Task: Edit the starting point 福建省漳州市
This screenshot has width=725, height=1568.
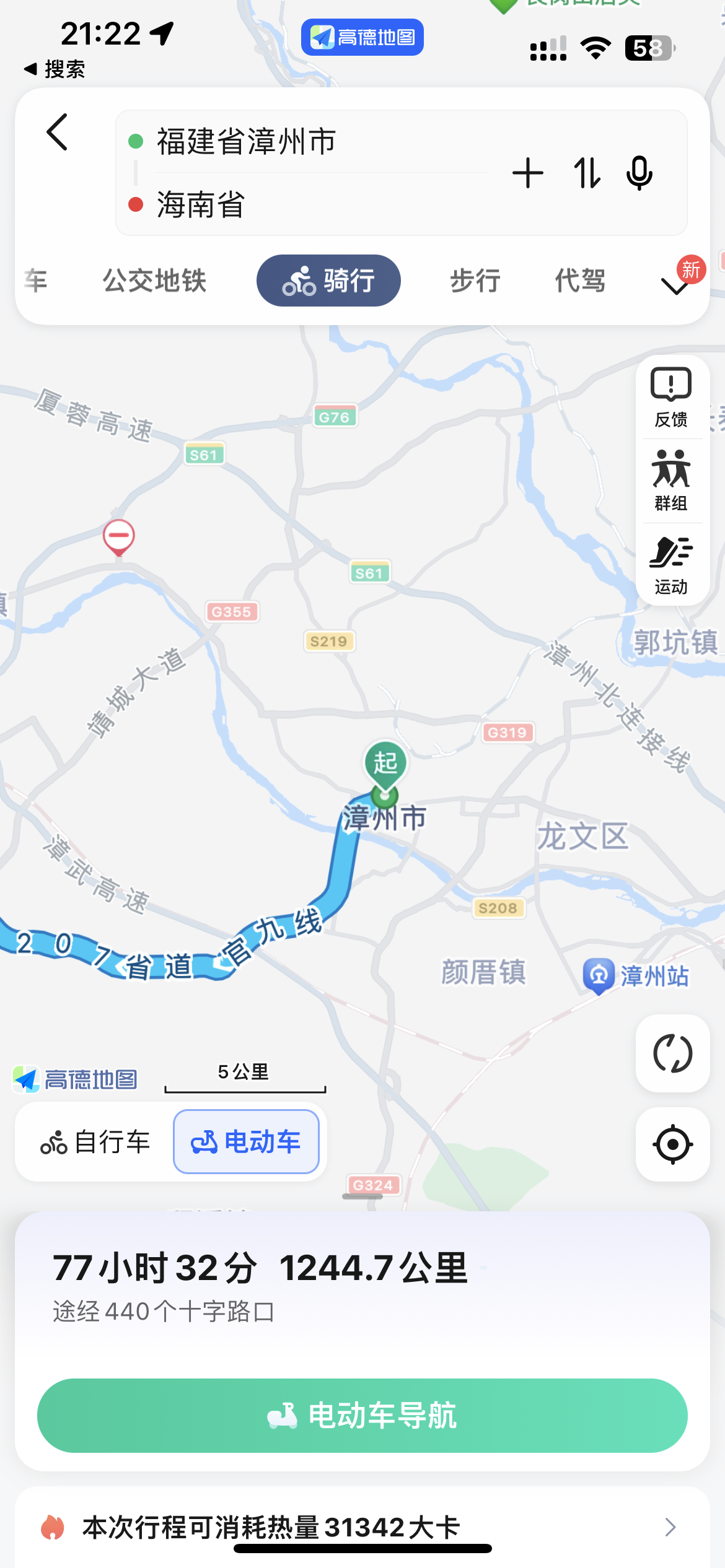Action: 247,141
